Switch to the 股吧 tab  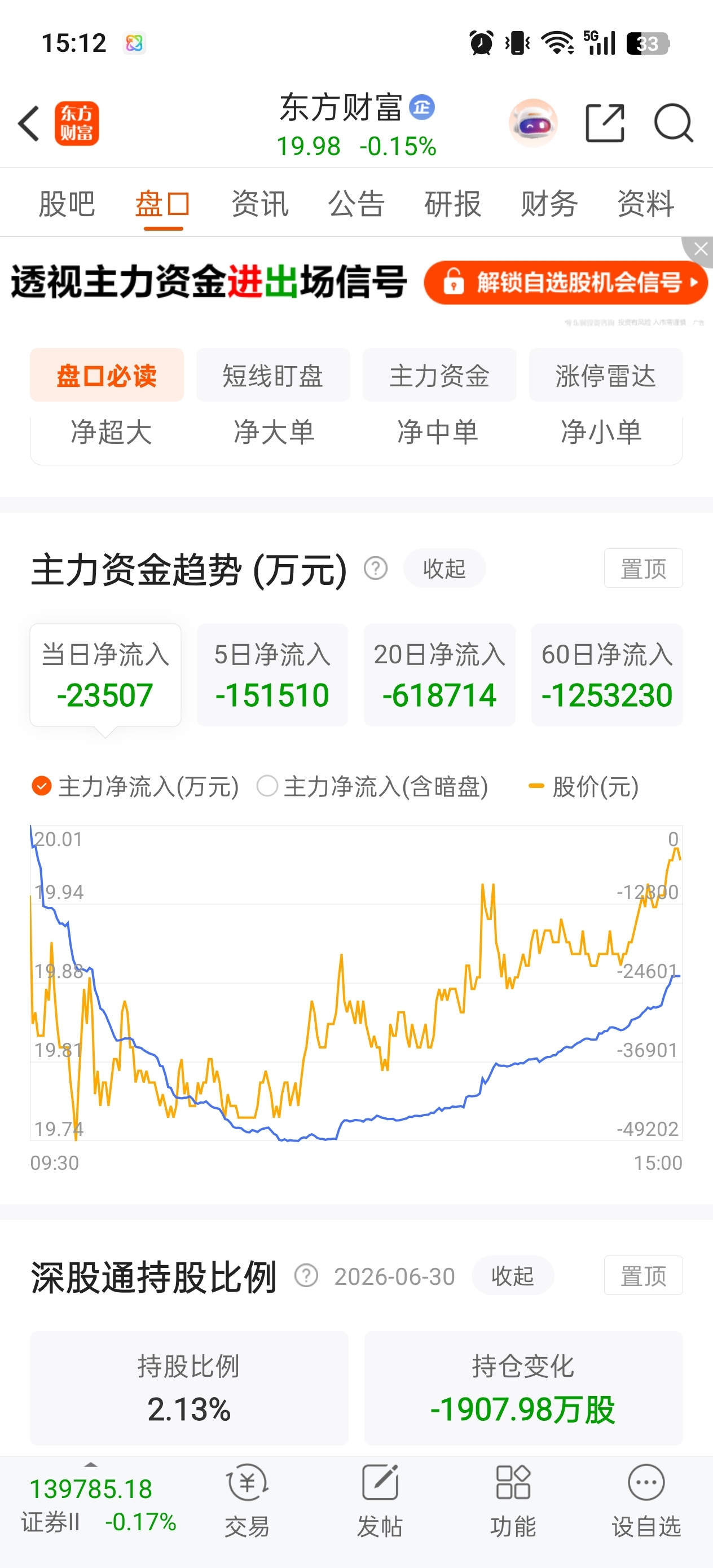[x=67, y=203]
